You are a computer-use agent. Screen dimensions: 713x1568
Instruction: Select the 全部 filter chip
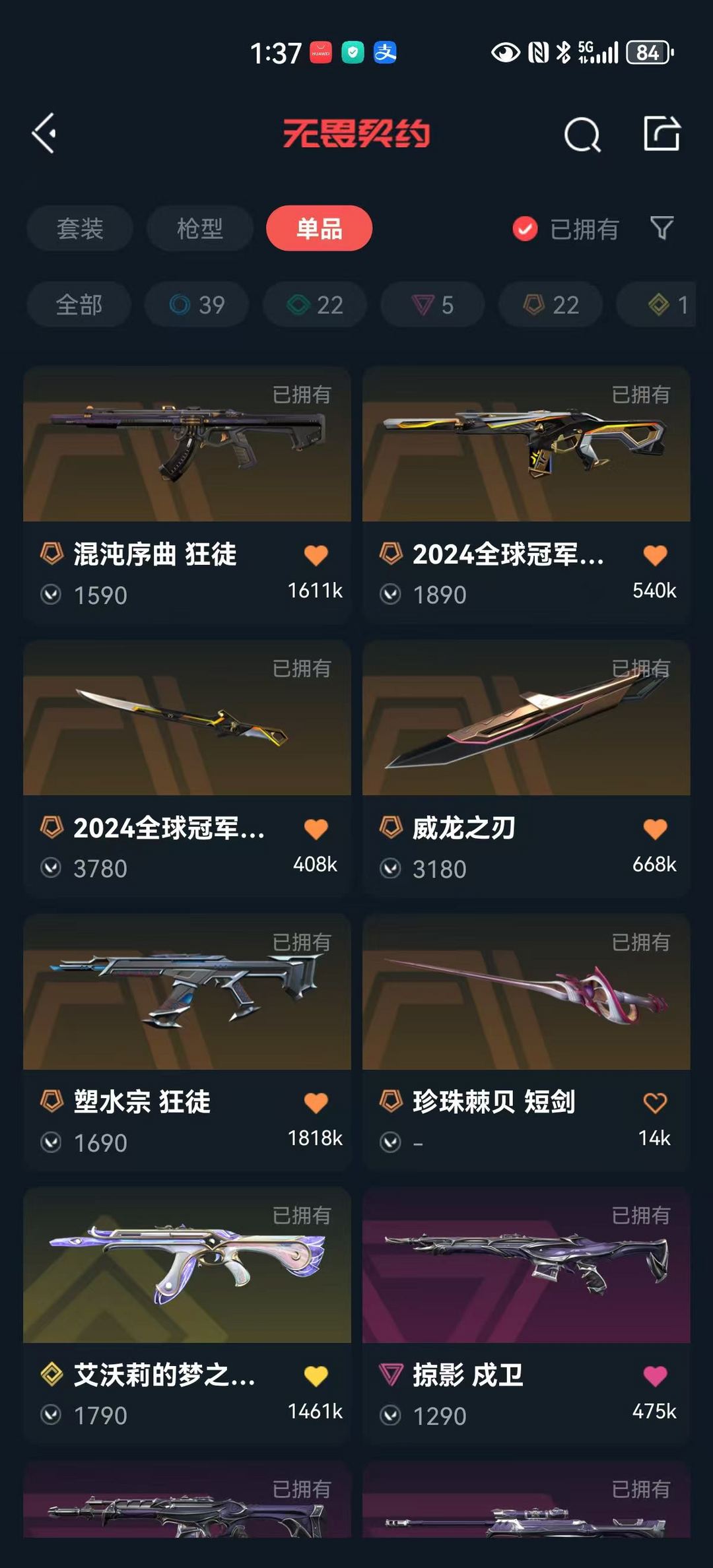[x=79, y=304]
